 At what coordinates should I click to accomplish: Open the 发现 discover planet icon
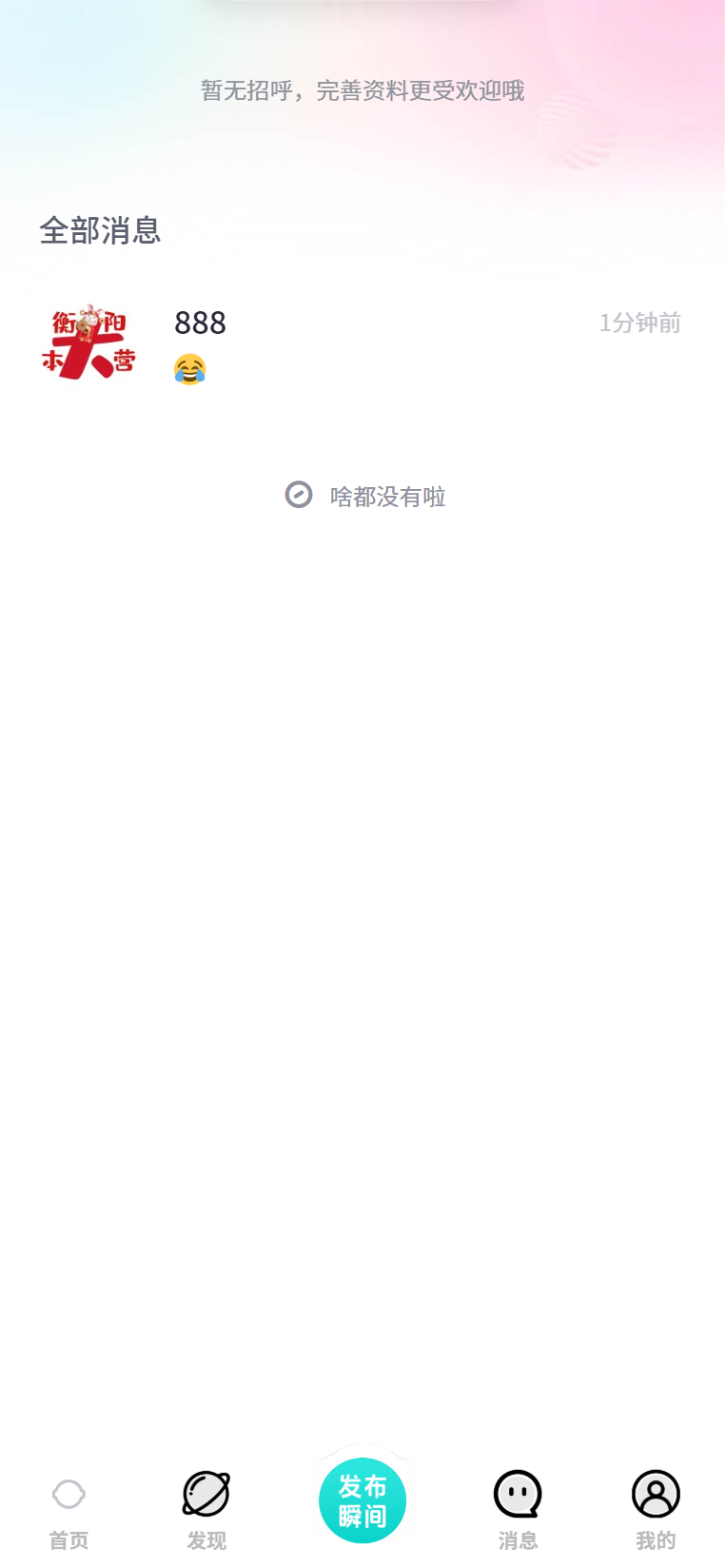tap(206, 1496)
